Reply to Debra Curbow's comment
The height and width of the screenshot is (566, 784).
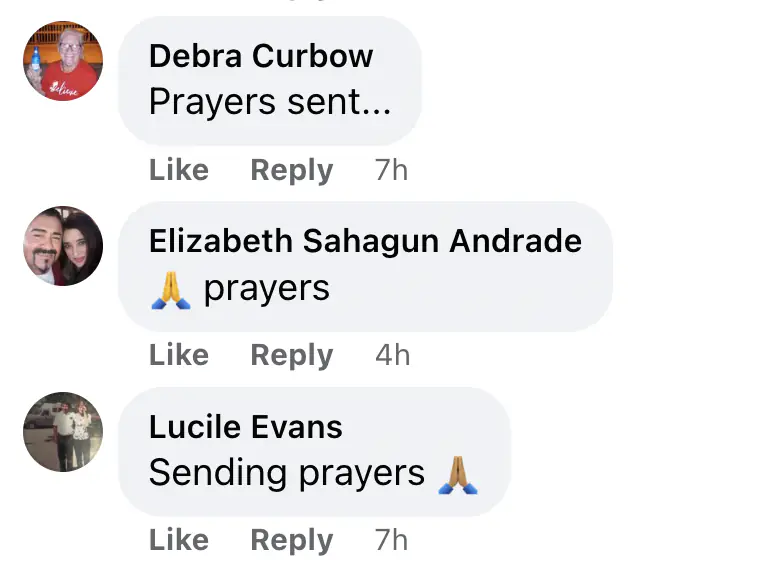(292, 170)
